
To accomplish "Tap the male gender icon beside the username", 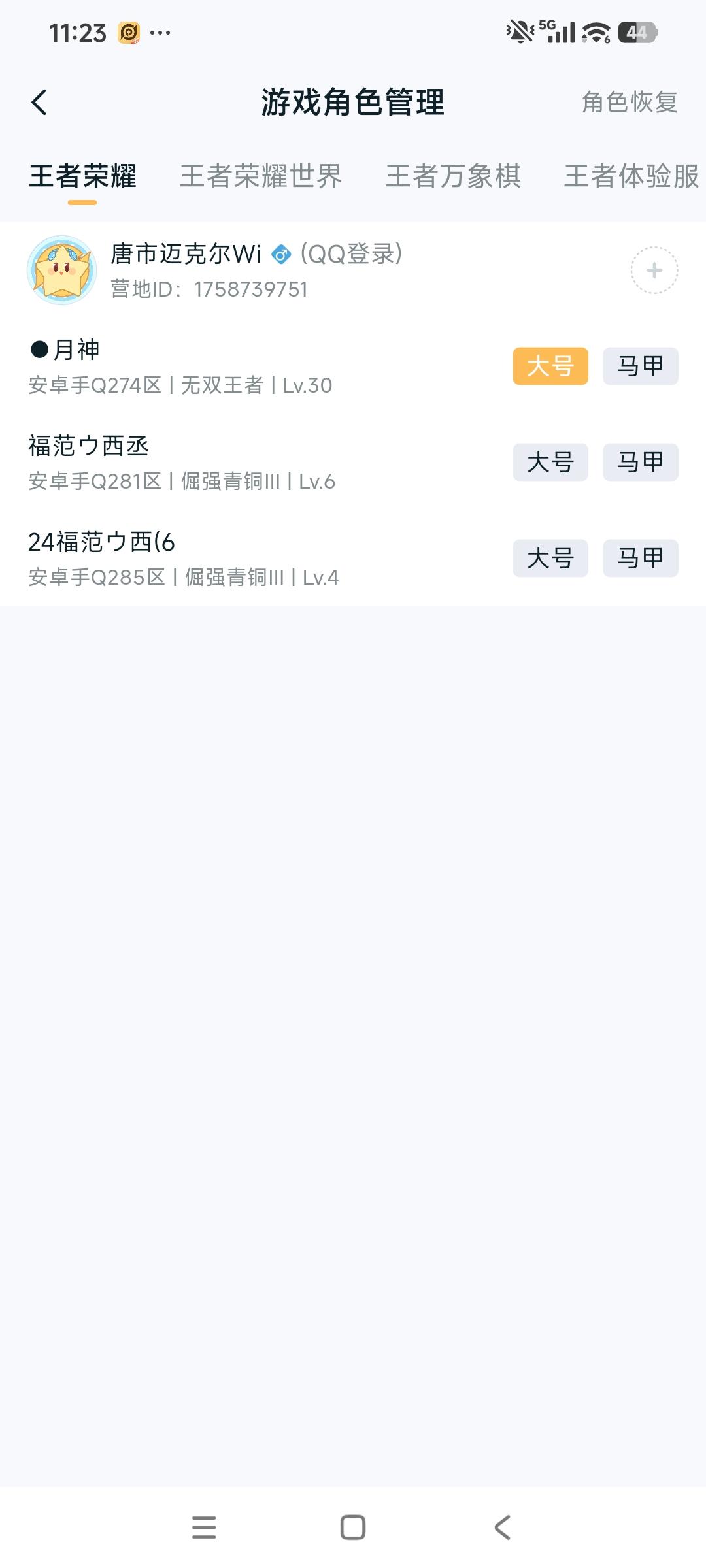I will [x=281, y=255].
